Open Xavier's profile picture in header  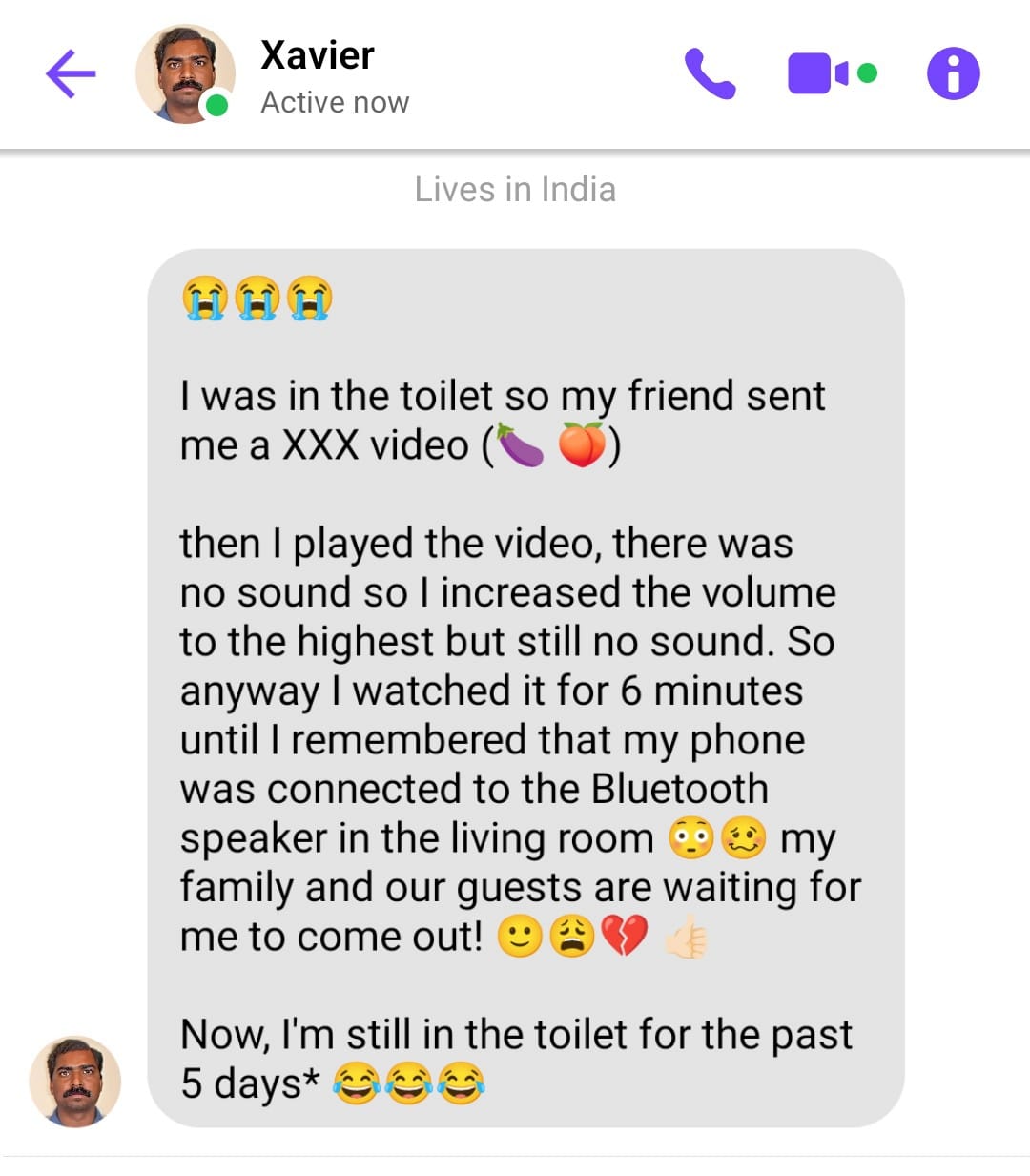[x=184, y=74]
